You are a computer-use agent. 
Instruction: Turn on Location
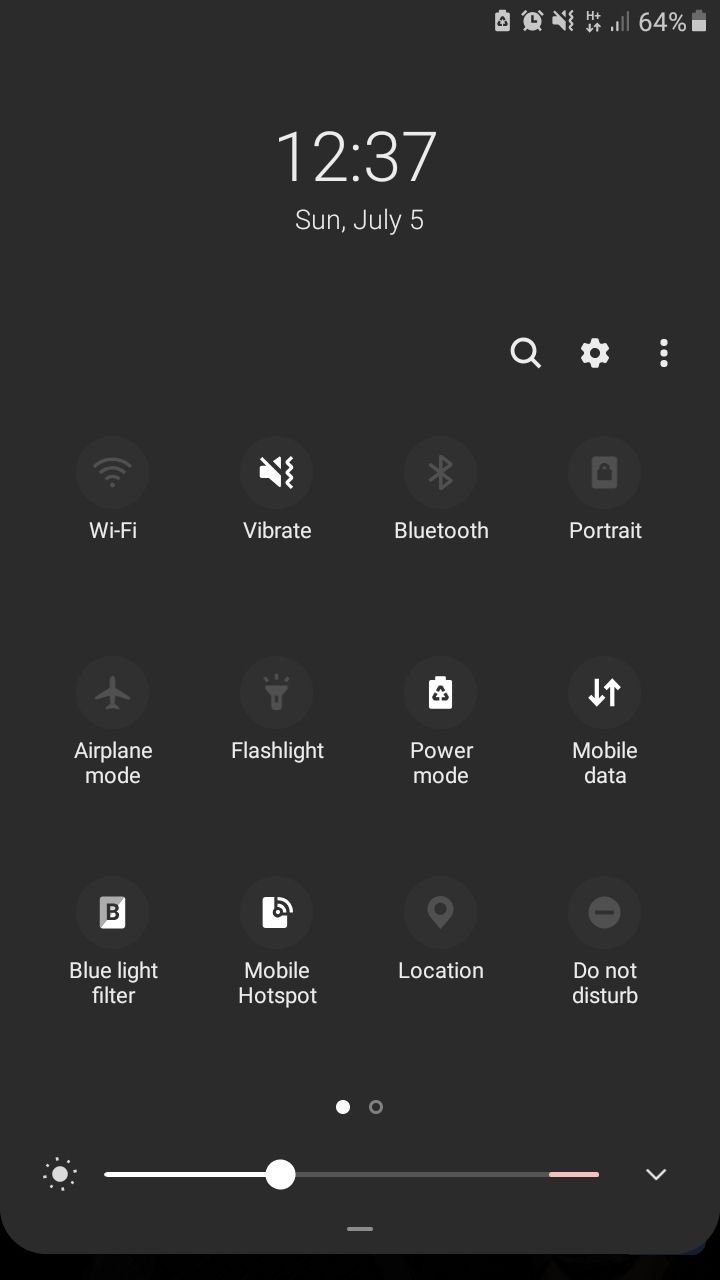pos(440,912)
